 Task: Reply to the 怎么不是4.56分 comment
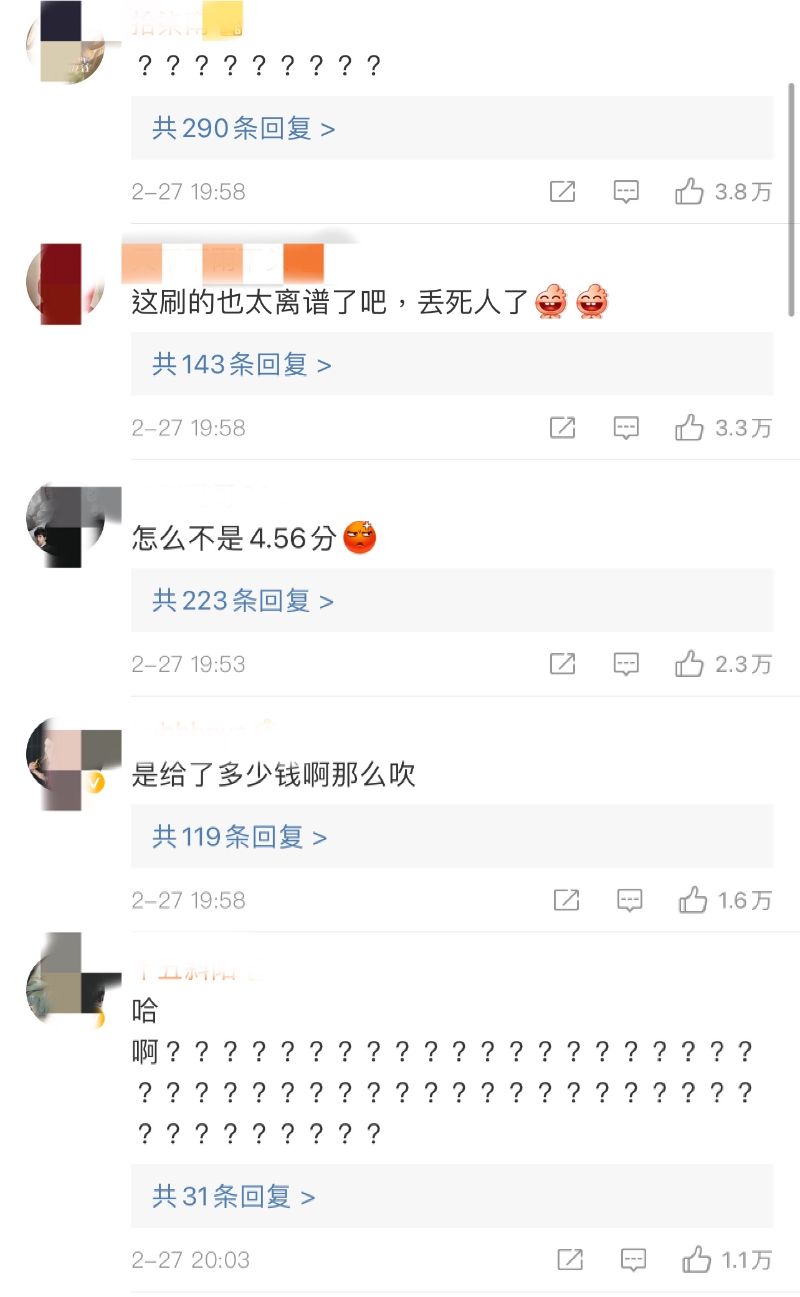626,664
